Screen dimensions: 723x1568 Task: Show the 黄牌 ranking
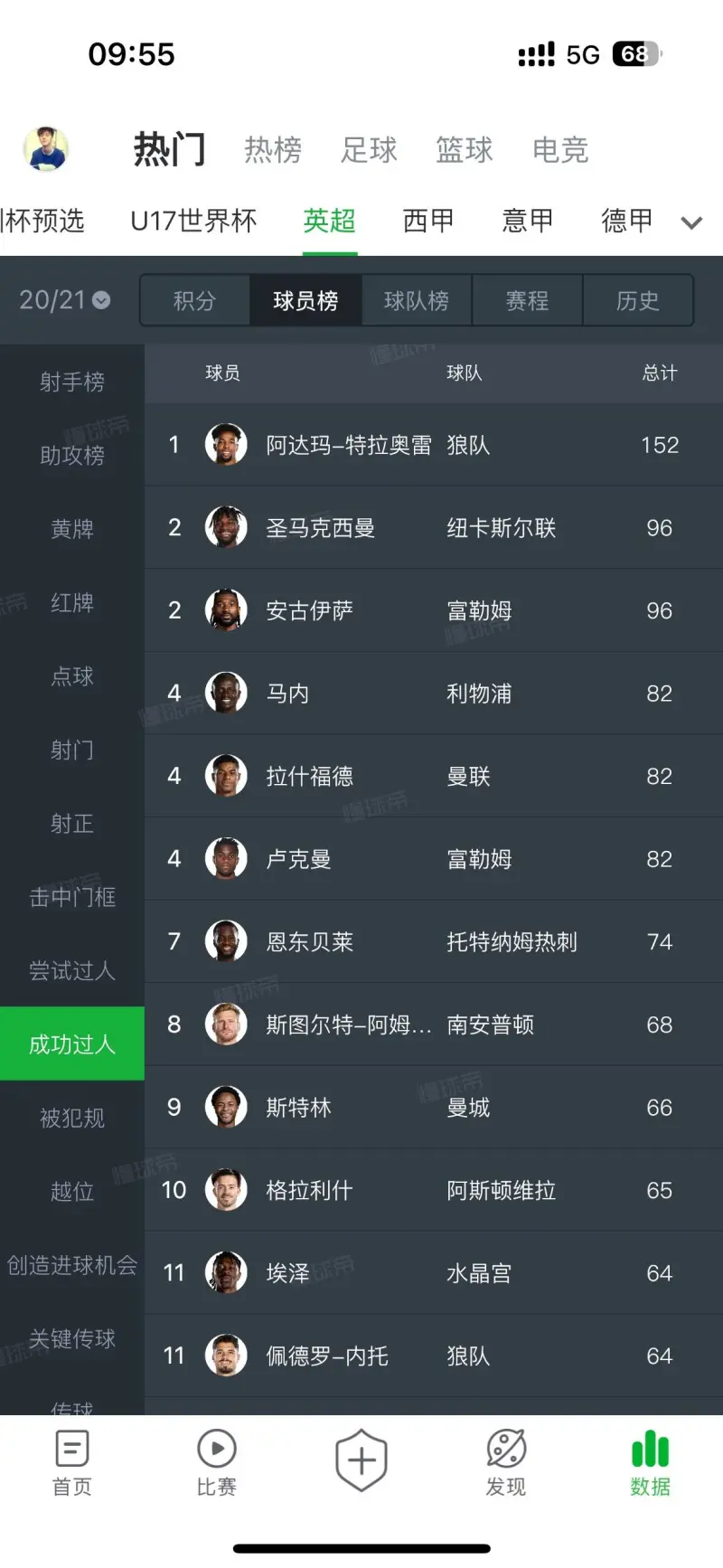coord(72,529)
